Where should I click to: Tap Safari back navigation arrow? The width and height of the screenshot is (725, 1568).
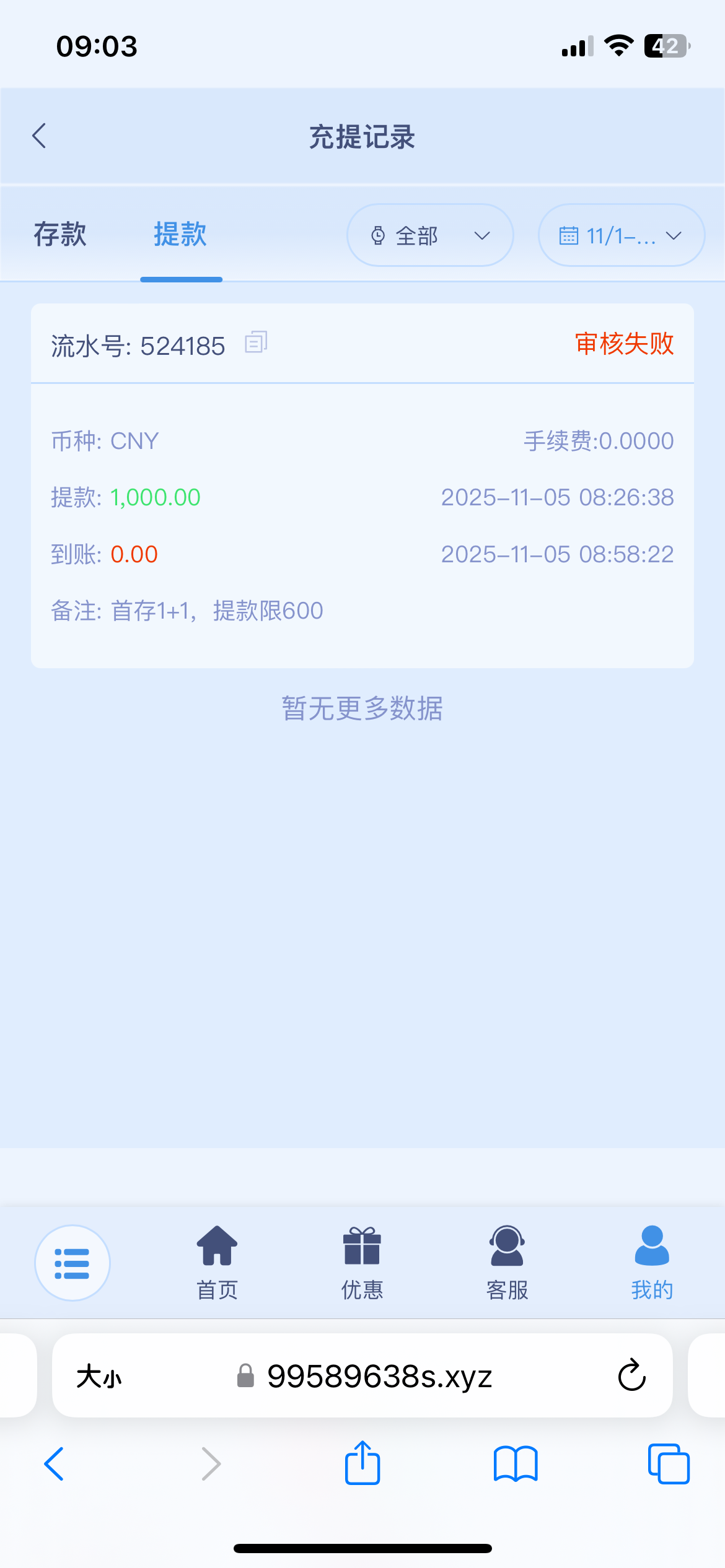point(55,1465)
